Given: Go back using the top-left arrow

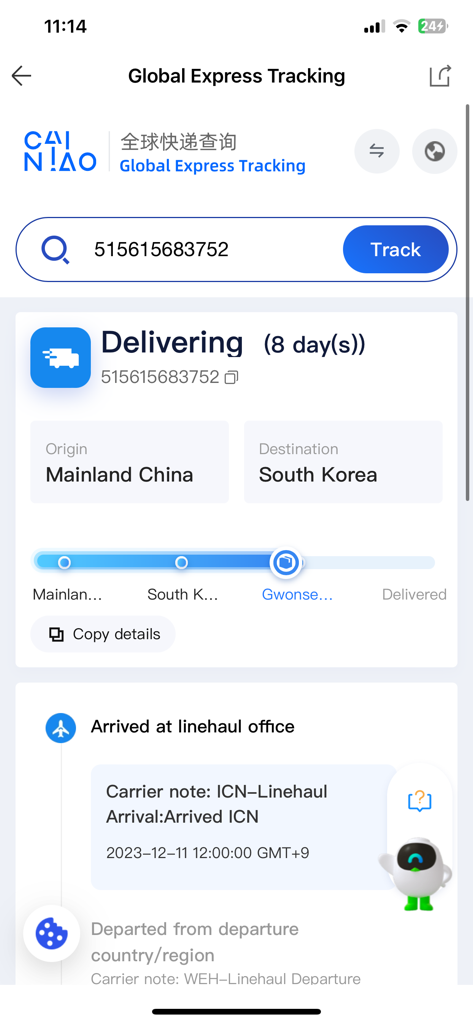Looking at the screenshot, I should pyautogui.click(x=22, y=76).
